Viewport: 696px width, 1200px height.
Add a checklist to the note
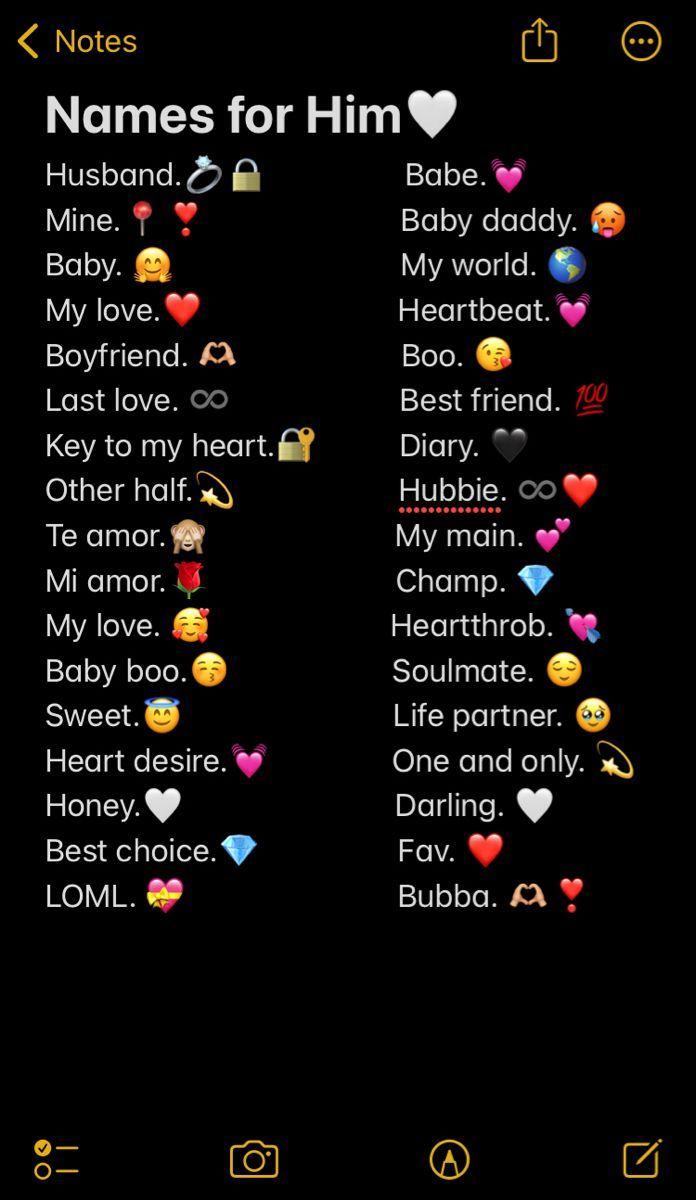(56, 1159)
